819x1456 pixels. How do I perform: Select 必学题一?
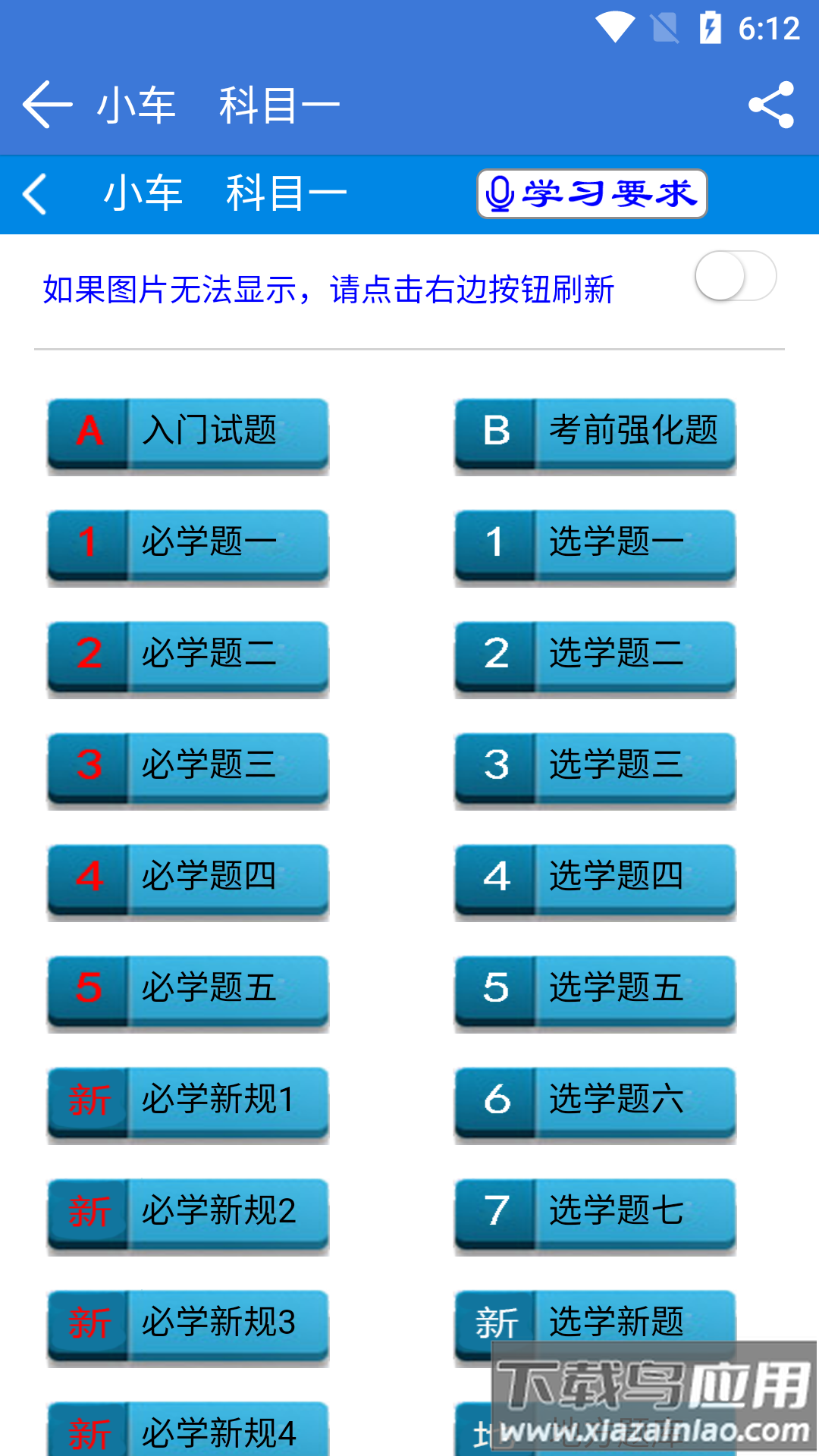(x=209, y=544)
